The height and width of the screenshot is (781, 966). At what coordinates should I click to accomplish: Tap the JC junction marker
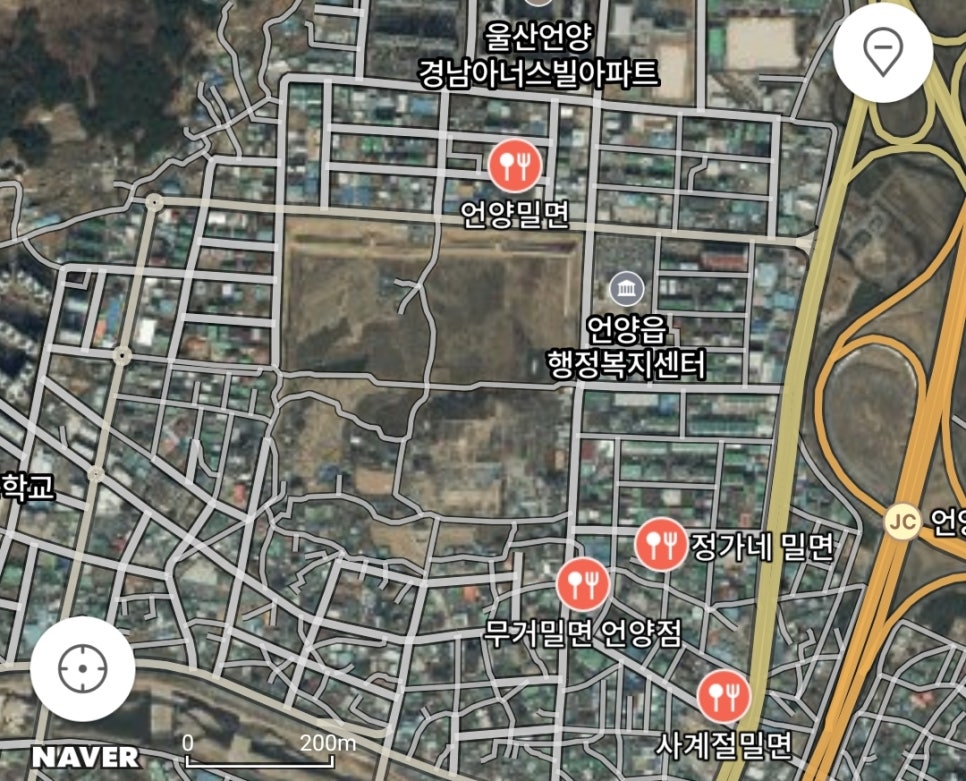point(902,521)
